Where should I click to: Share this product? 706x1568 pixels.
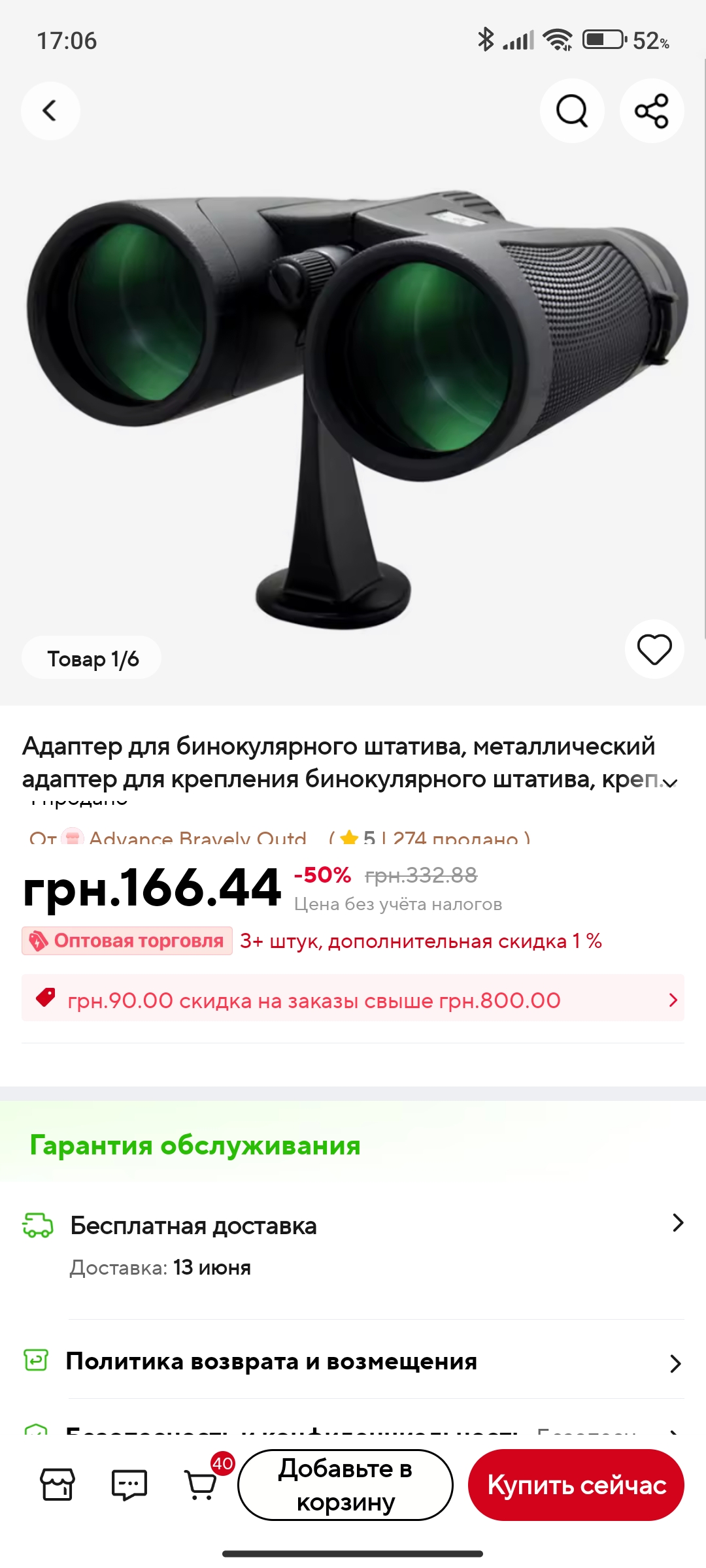pyautogui.click(x=652, y=110)
